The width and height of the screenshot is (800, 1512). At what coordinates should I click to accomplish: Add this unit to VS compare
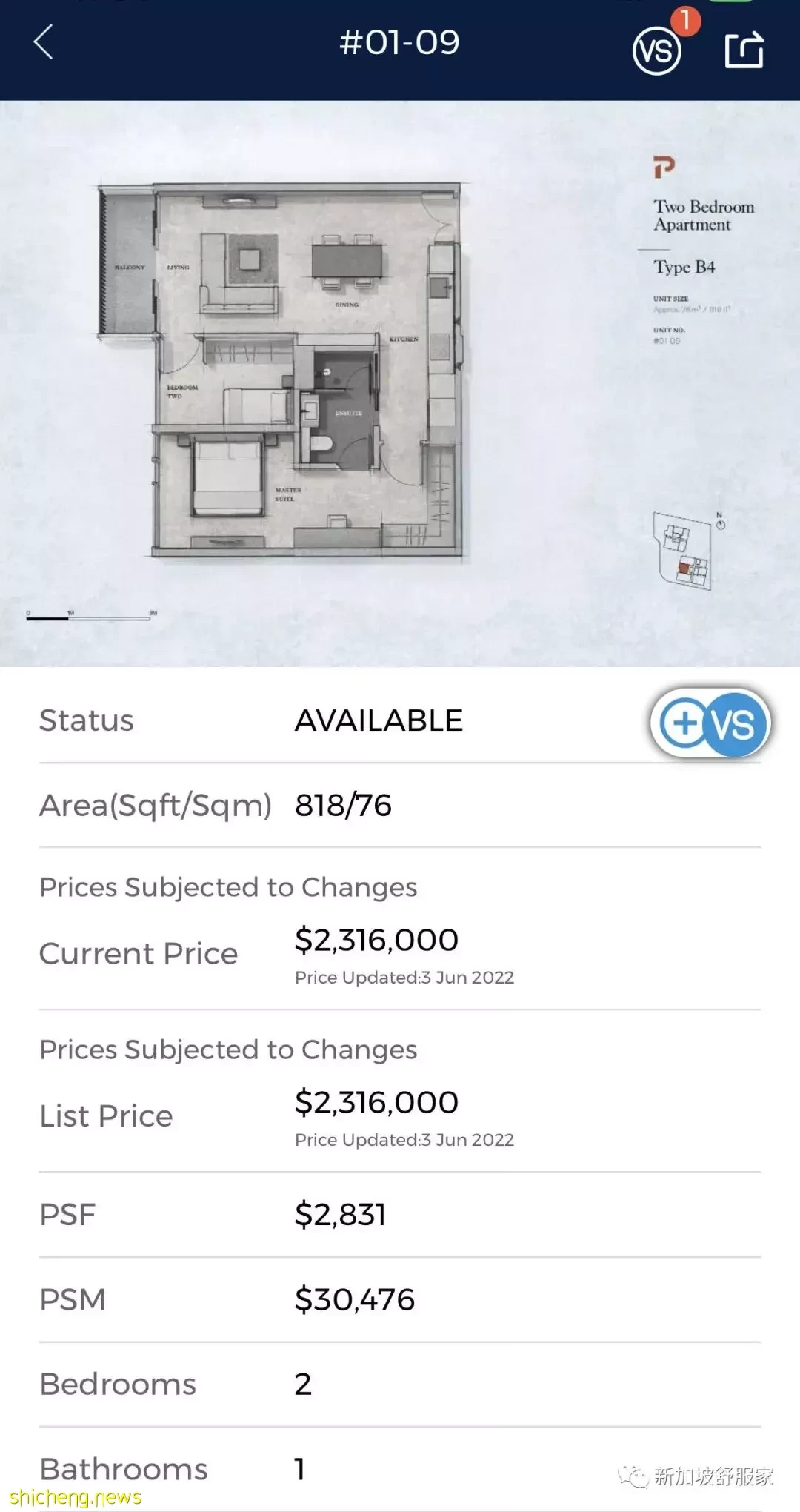710,722
